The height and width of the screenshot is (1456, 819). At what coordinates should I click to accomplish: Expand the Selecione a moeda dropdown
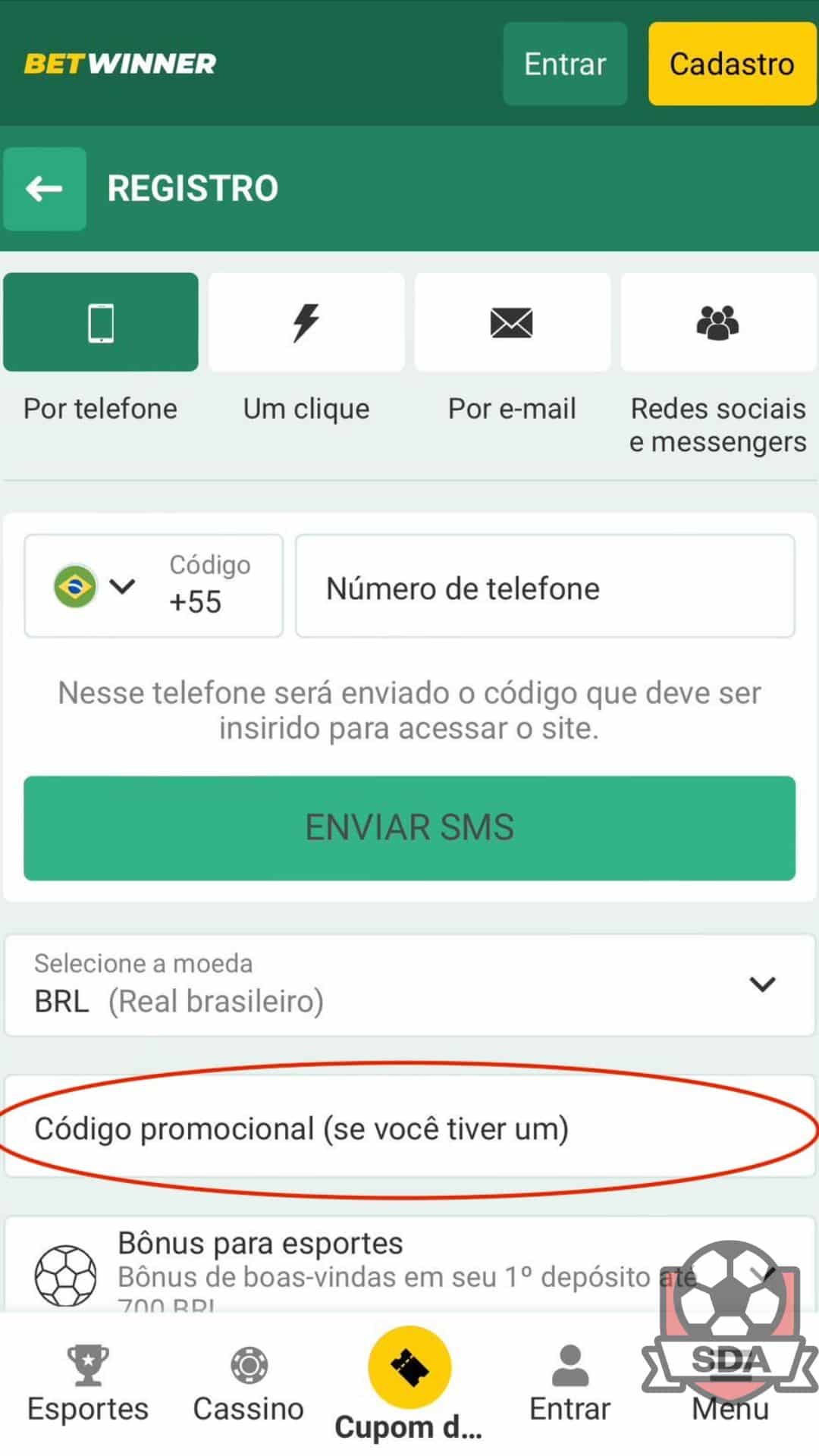pyautogui.click(x=409, y=985)
